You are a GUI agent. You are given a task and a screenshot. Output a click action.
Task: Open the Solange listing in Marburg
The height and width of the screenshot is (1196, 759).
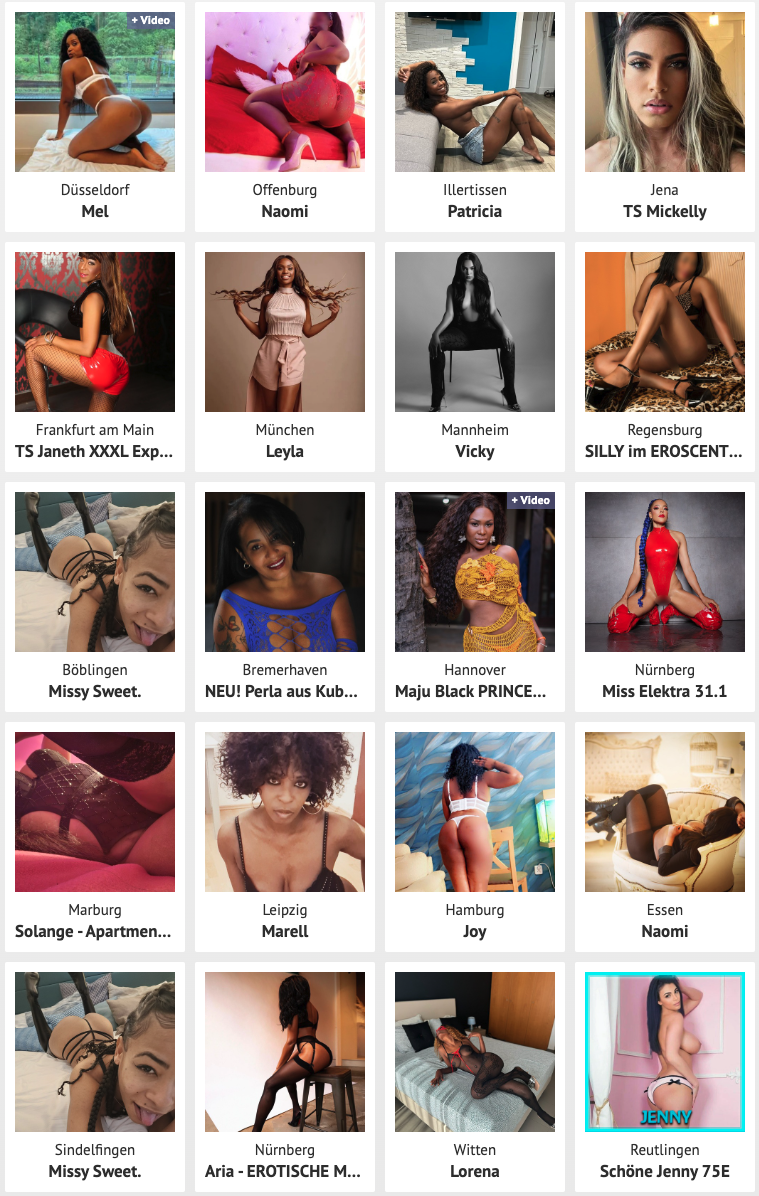pos(95,812)
